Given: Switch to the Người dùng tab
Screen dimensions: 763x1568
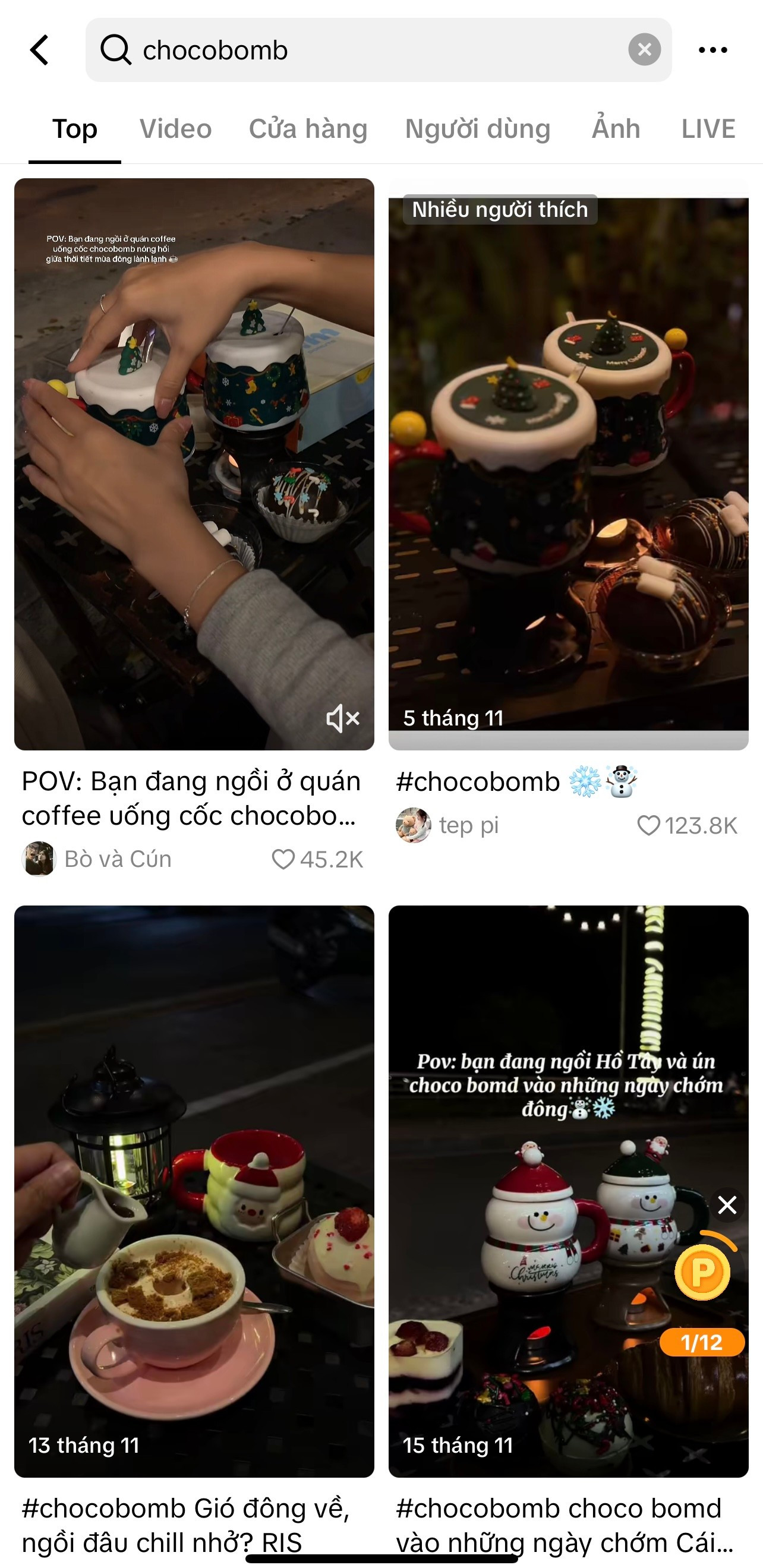Looking at the screenshot, I should coord(477,129).
